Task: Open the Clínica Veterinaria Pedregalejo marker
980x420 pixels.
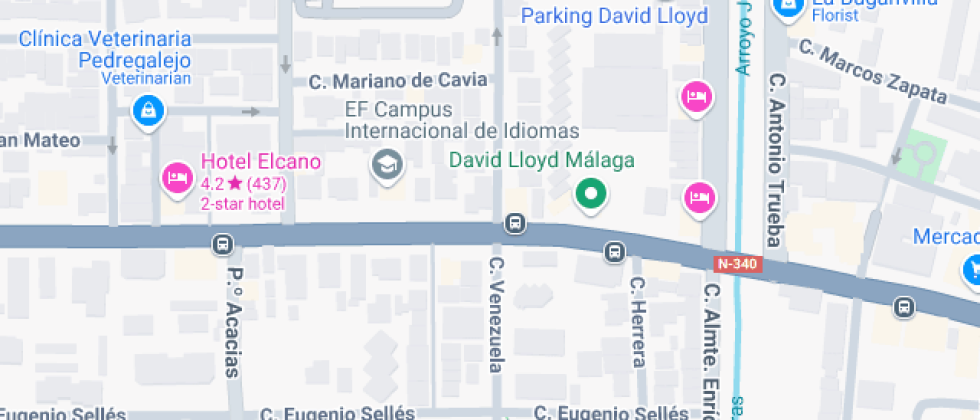Action: coord(148,110)
